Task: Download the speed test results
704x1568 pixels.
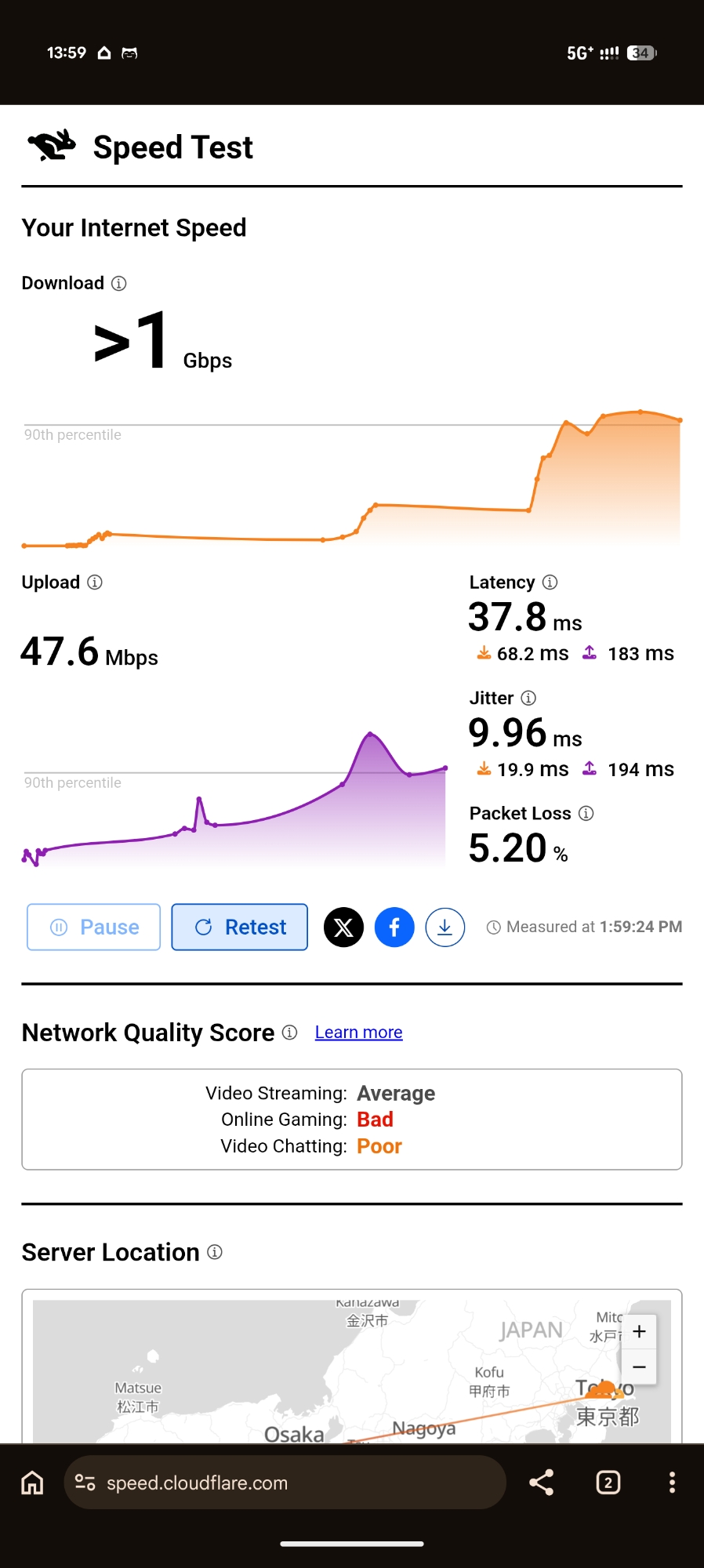Action: [445, 927]
